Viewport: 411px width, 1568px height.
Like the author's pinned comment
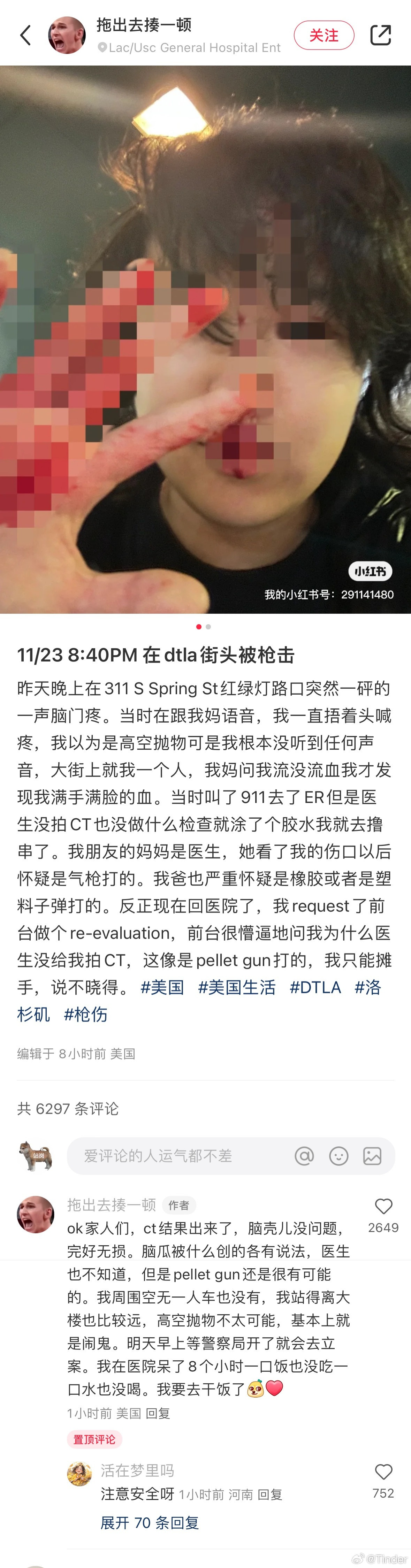[x=383, y=1207]
